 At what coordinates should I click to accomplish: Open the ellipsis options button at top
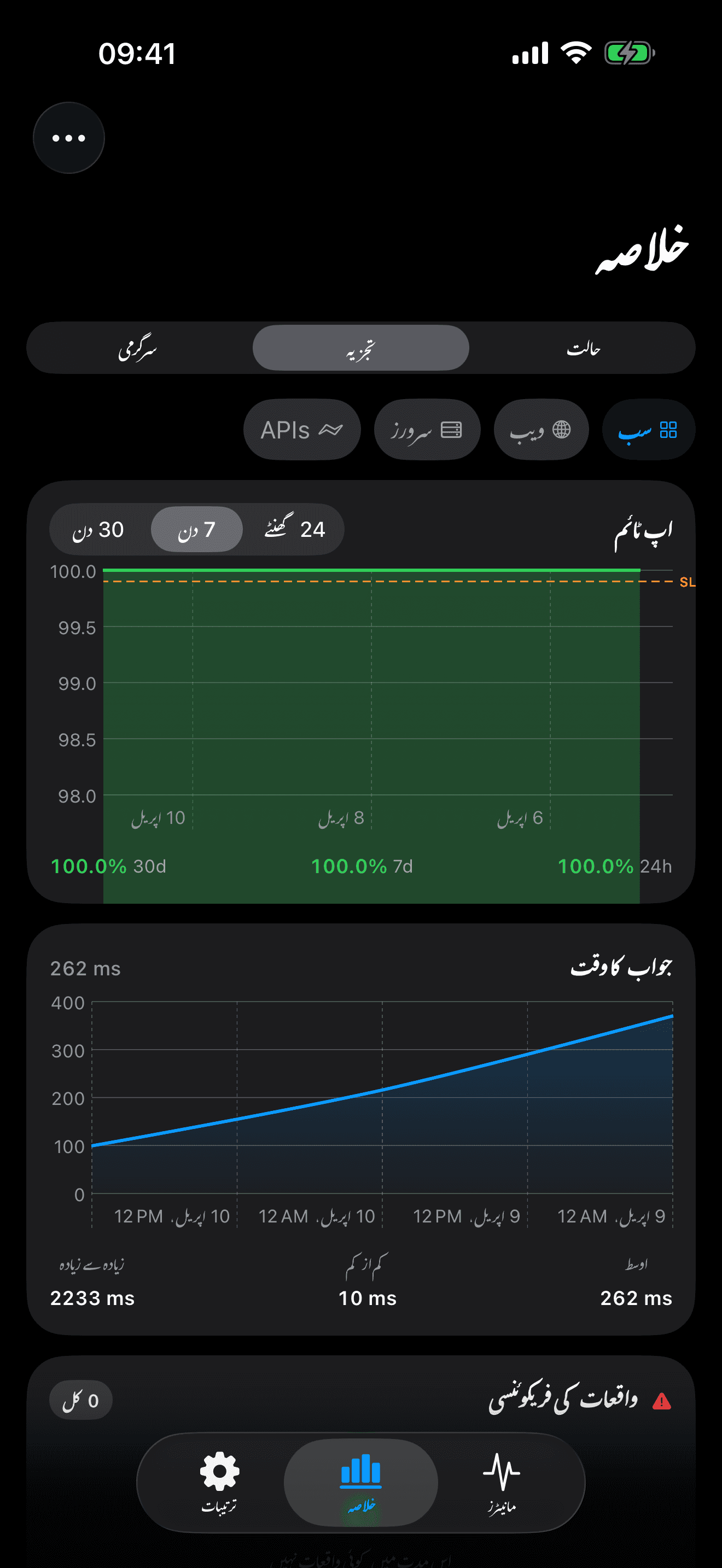coord(69,137)
